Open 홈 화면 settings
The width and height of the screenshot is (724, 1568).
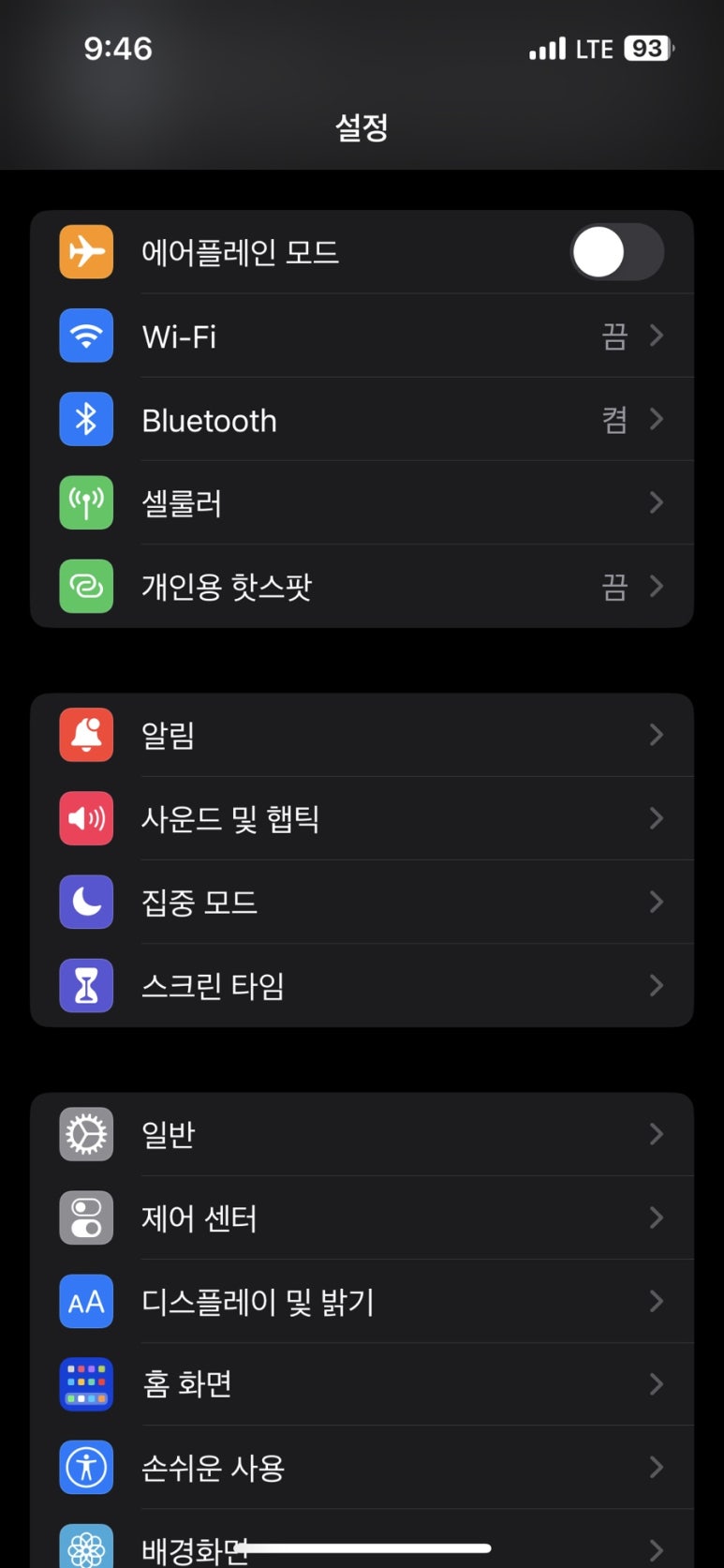click(x=362, y=1384)
